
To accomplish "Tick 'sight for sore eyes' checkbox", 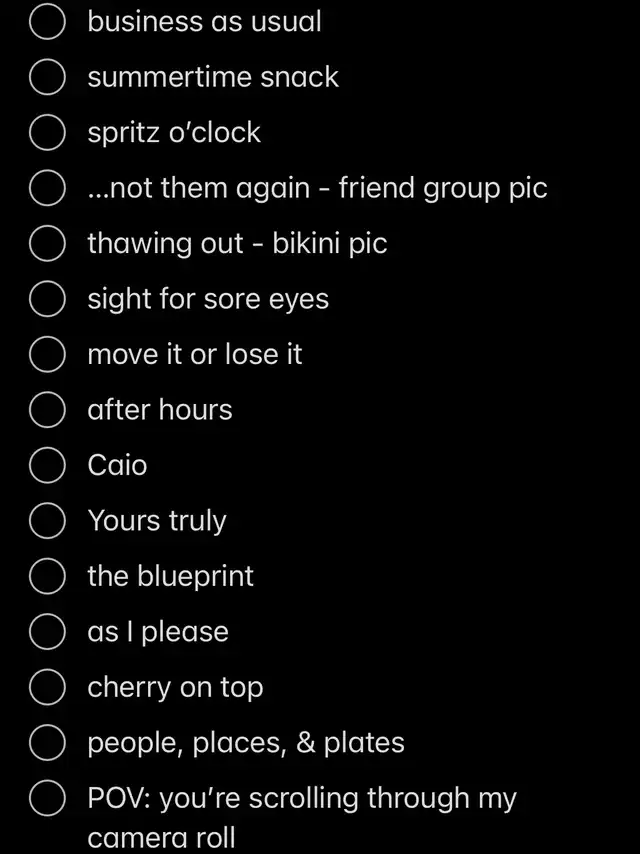I will point(47,300).
